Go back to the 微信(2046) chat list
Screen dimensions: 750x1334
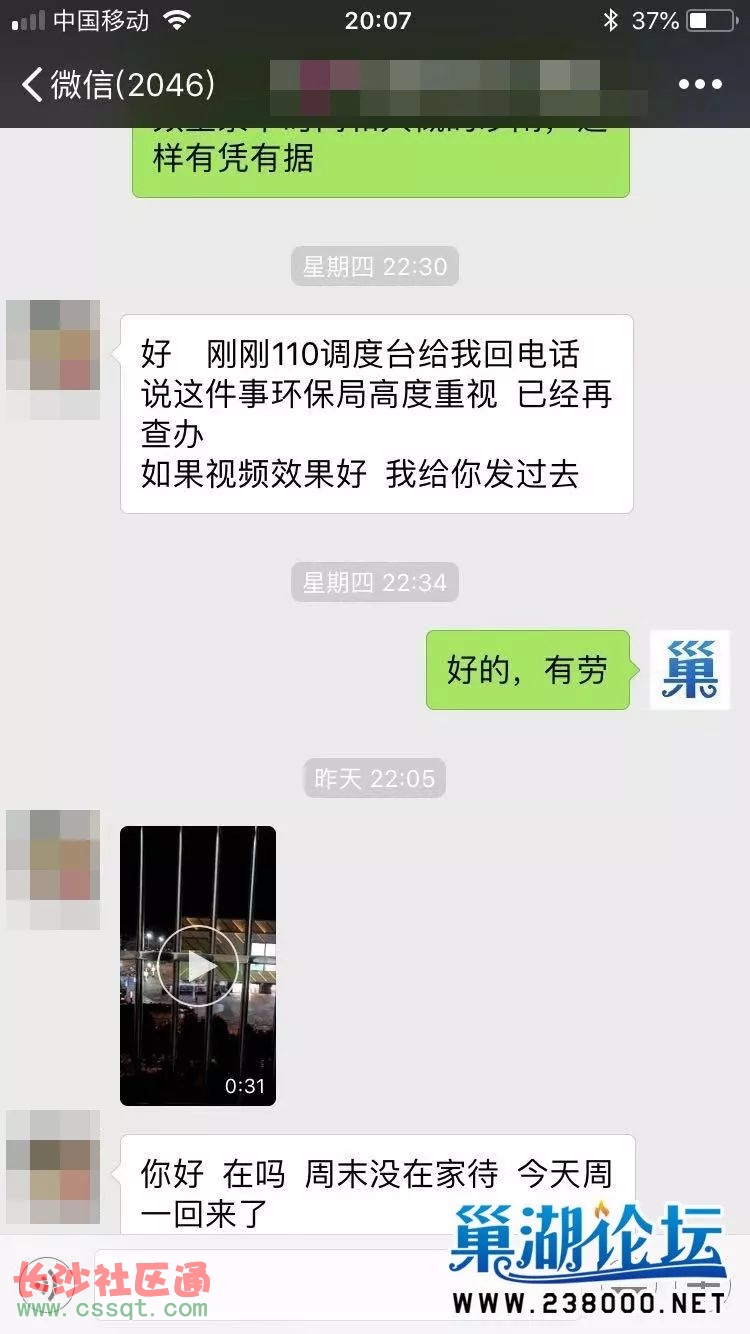[118, 84]
